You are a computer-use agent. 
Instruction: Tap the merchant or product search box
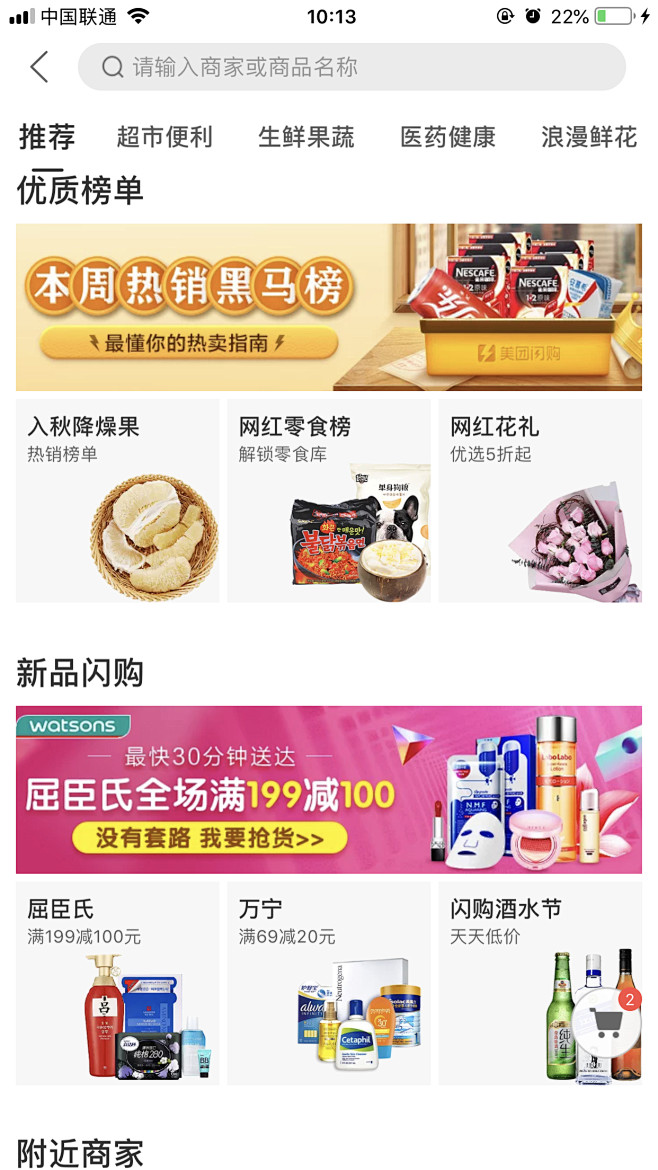click(x=351, y=67)
